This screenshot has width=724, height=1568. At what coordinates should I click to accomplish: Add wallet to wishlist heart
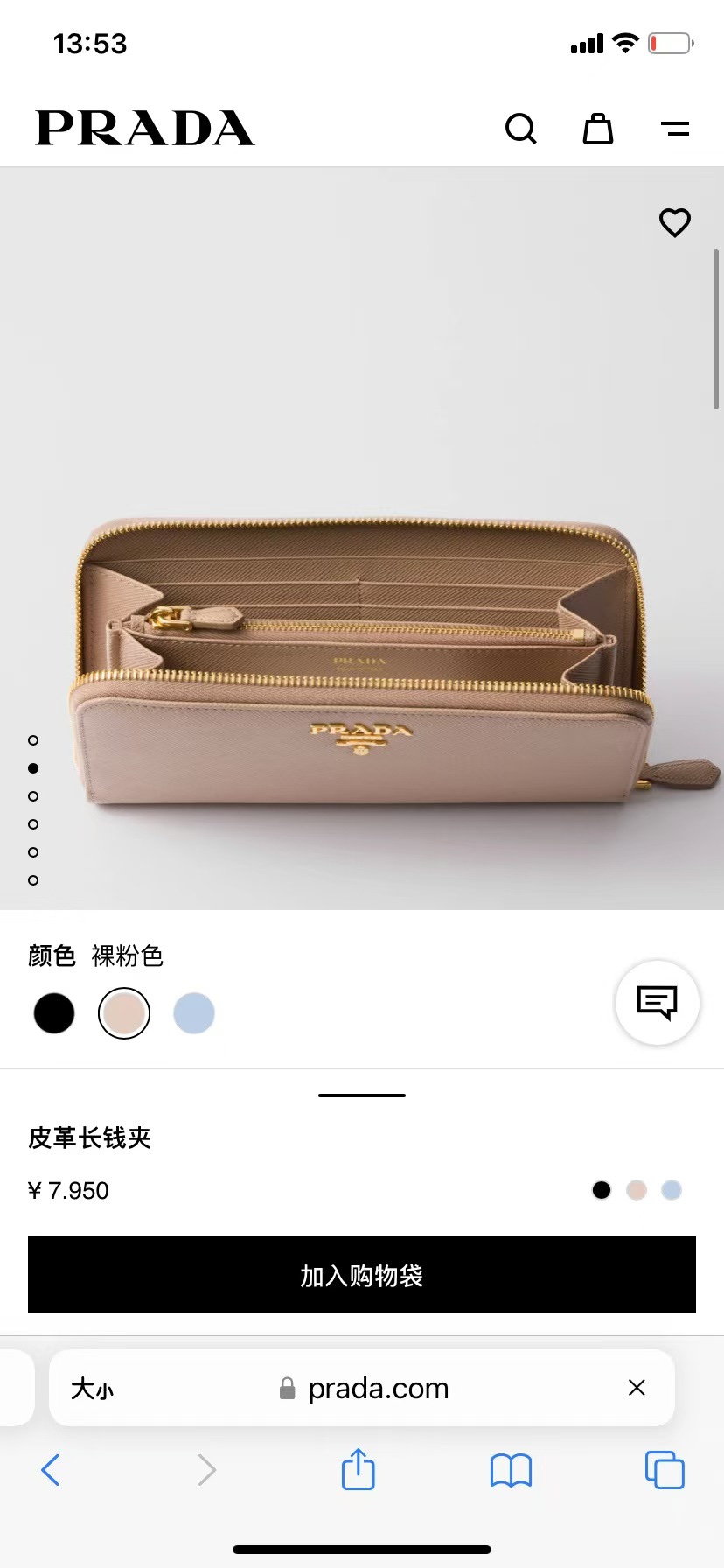pyautogui.click(x=674, y=222)
